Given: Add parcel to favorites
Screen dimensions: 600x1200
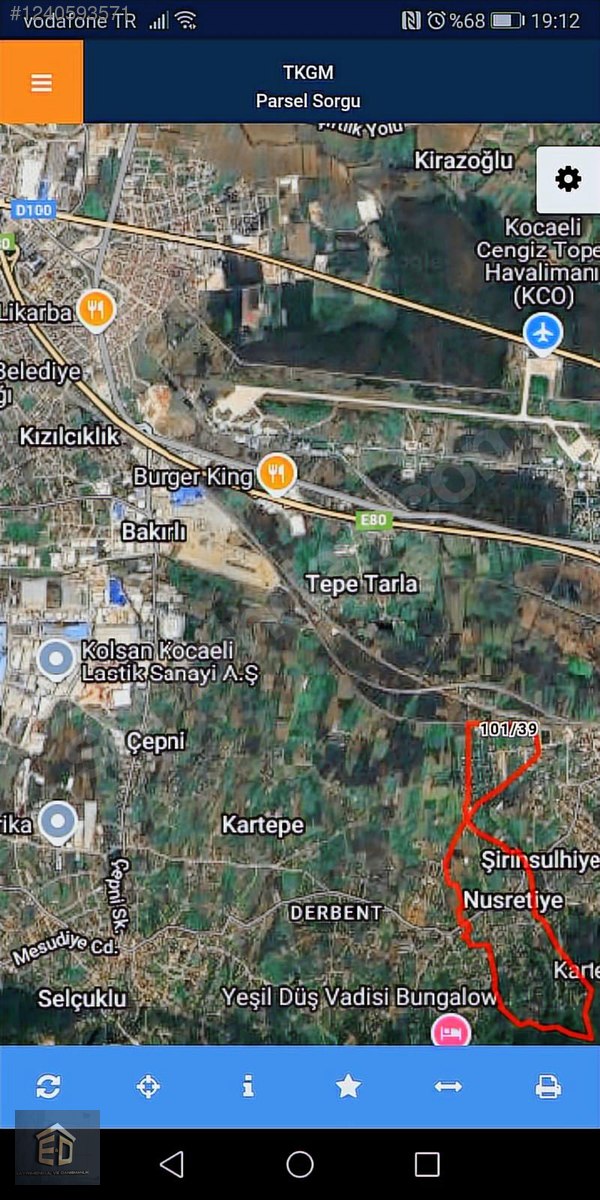Looking at the screenshot, I should tap(348, 1086).
